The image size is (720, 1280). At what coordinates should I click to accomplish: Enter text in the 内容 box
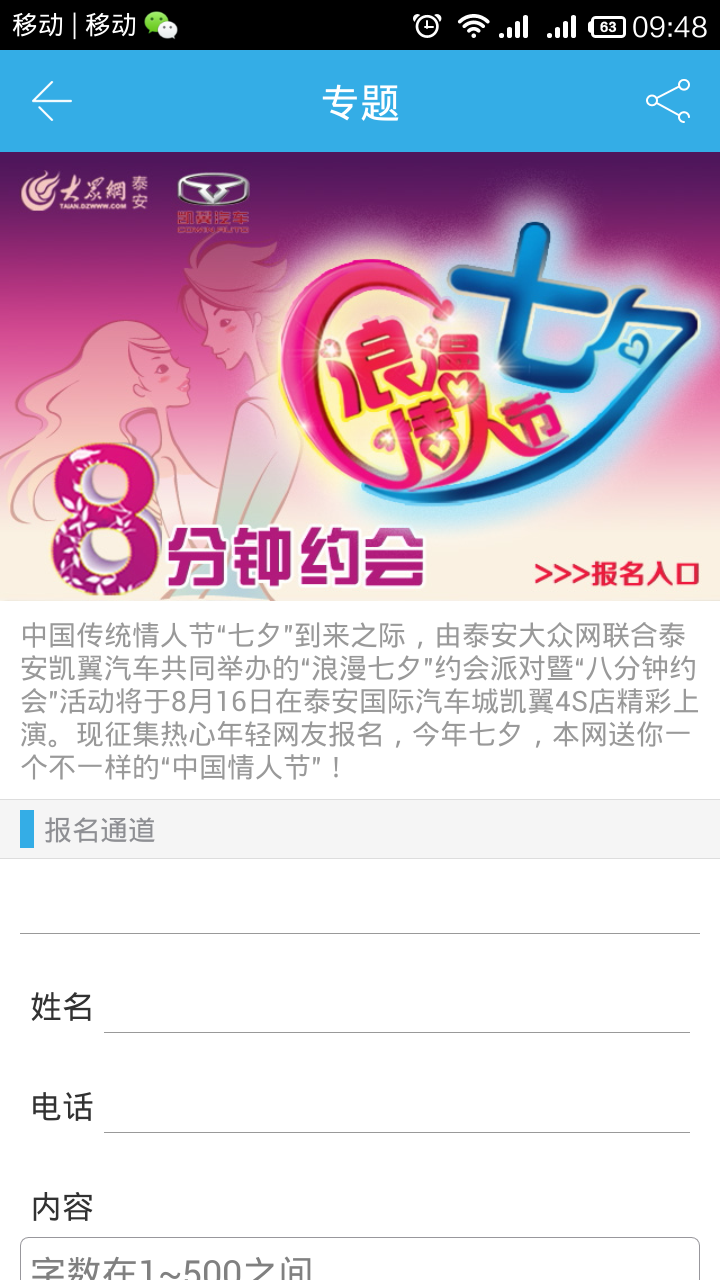pyautogui.click(x=360, y=1260)
